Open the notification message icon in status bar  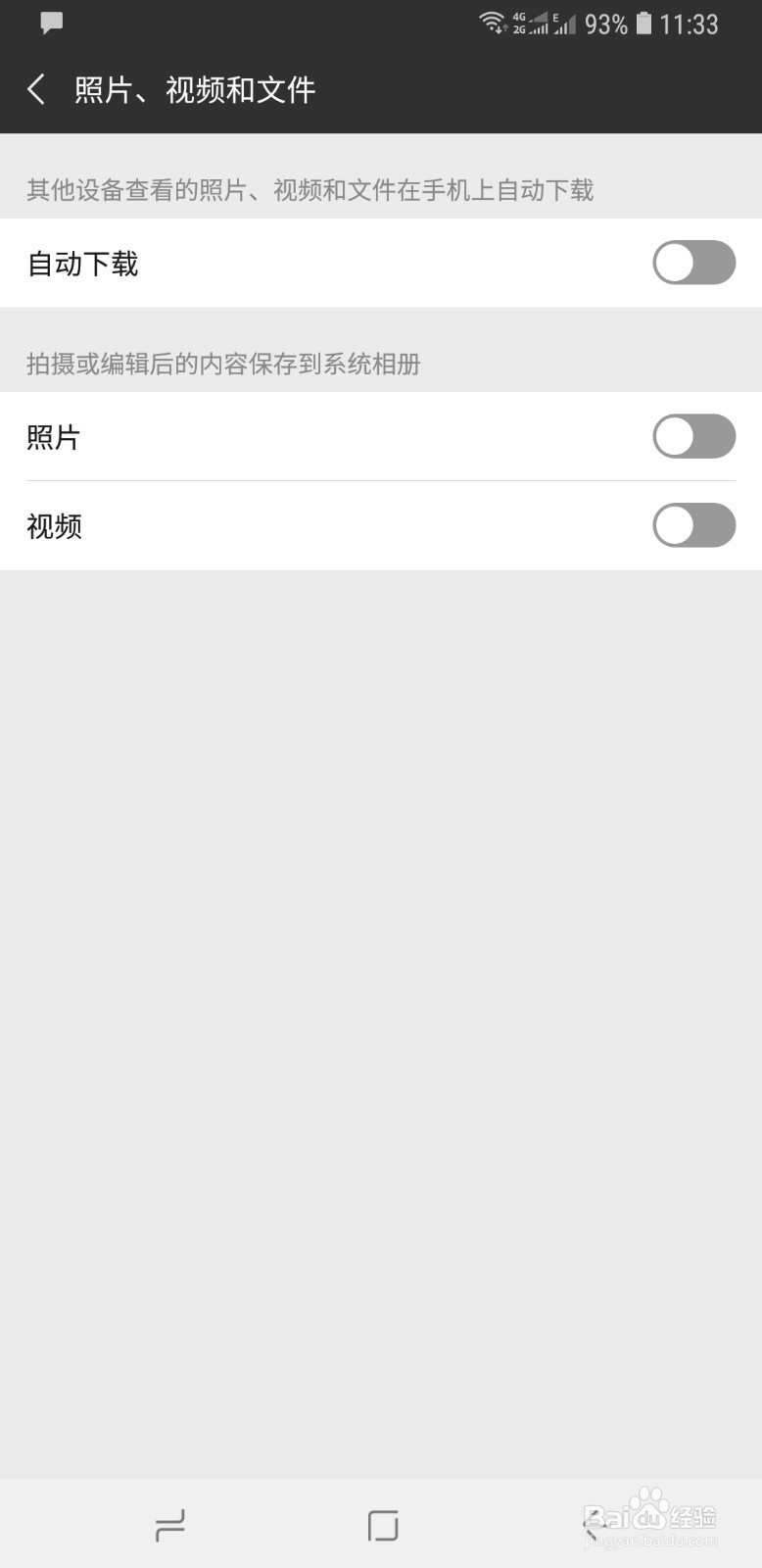(x=50, y=22)
